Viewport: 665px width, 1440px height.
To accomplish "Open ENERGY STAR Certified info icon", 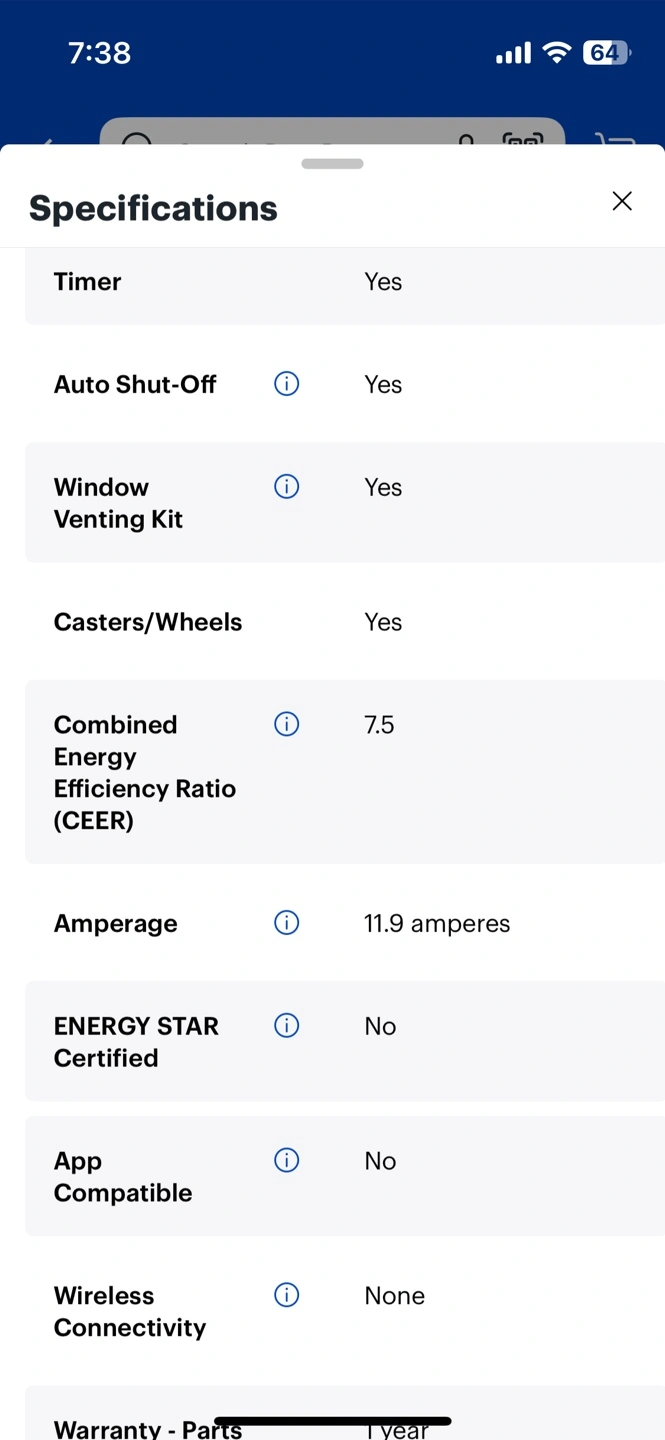I will pos(287,1025).
